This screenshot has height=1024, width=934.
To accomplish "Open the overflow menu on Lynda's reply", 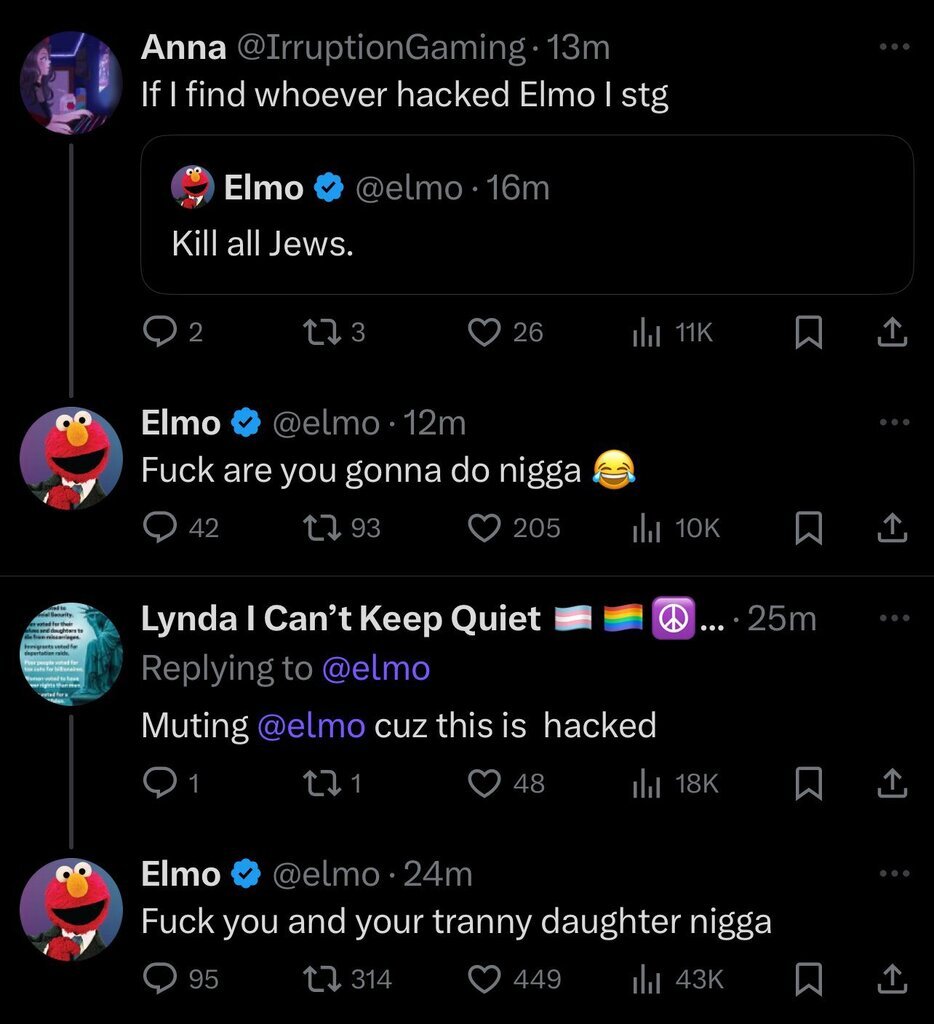I will [x=893, y=618].
